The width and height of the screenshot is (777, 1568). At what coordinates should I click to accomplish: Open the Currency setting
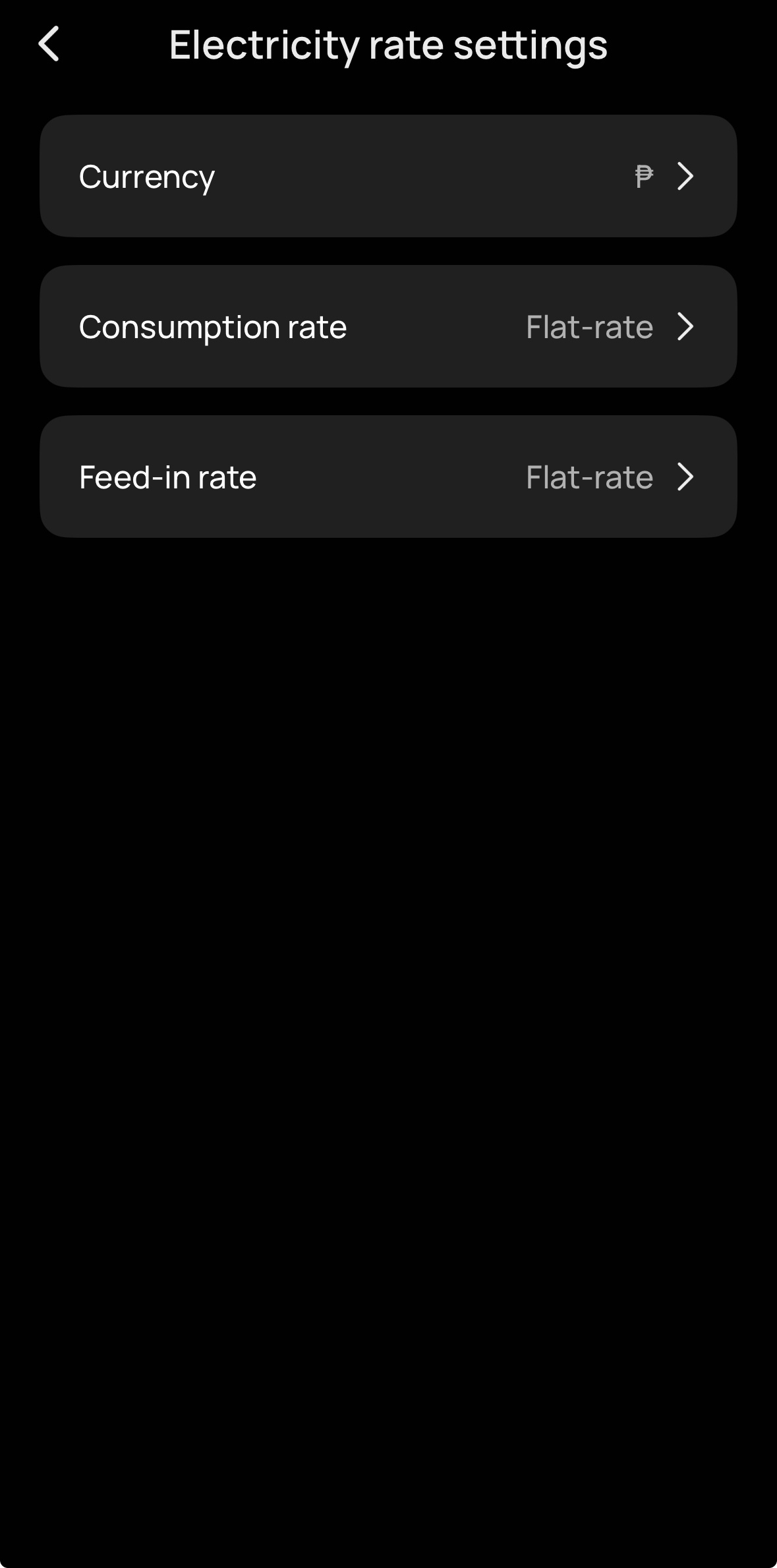click(388, 176)
